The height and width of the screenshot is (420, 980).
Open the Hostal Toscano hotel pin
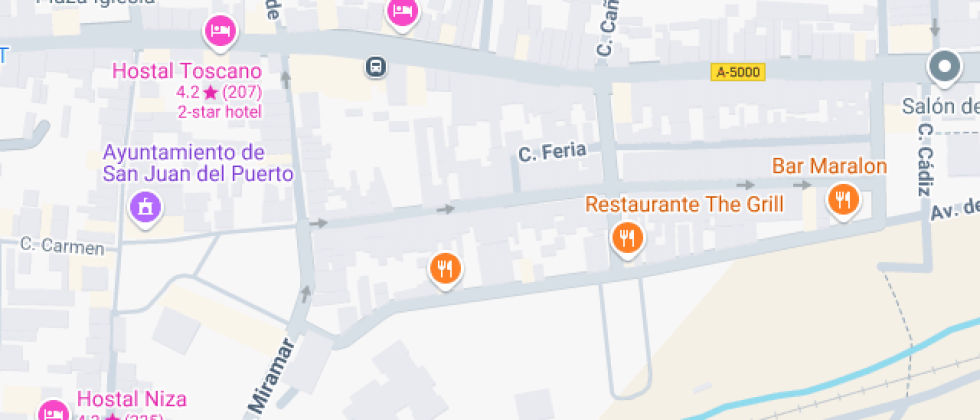tap(221, 31)
